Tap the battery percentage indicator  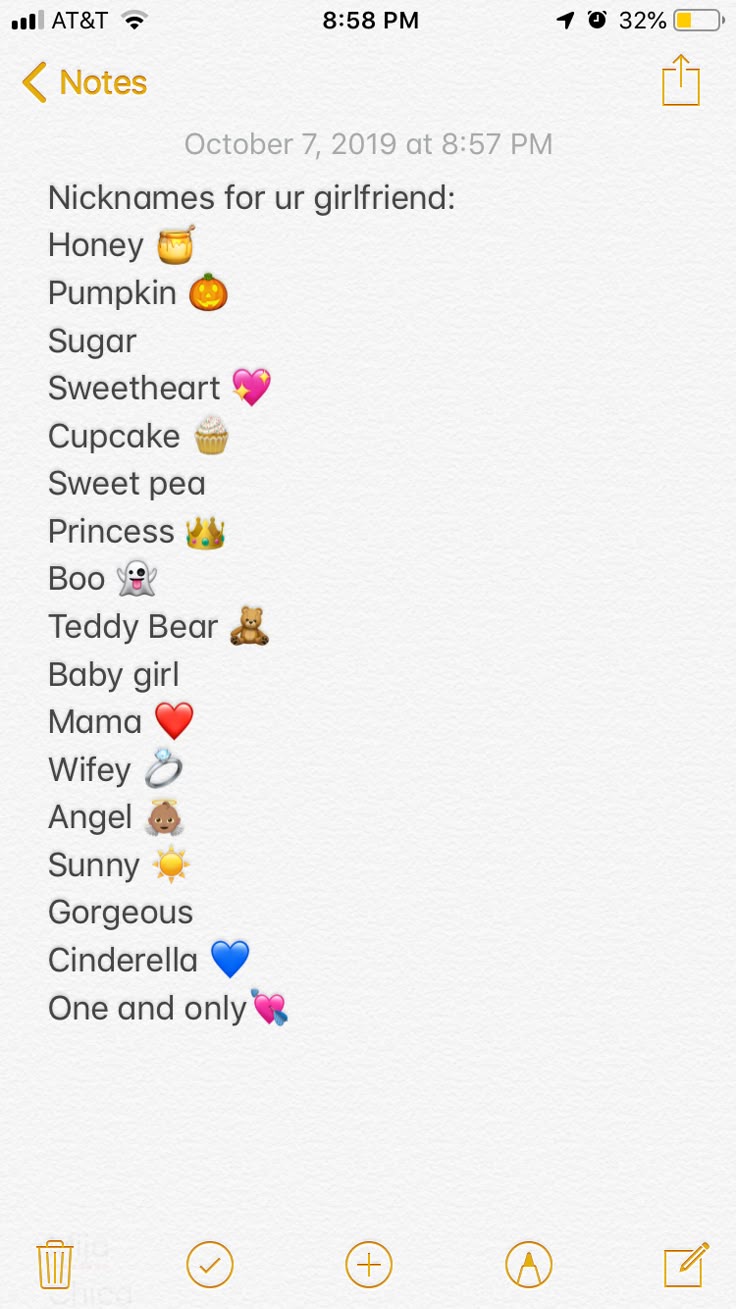click(x=645, y=19)
